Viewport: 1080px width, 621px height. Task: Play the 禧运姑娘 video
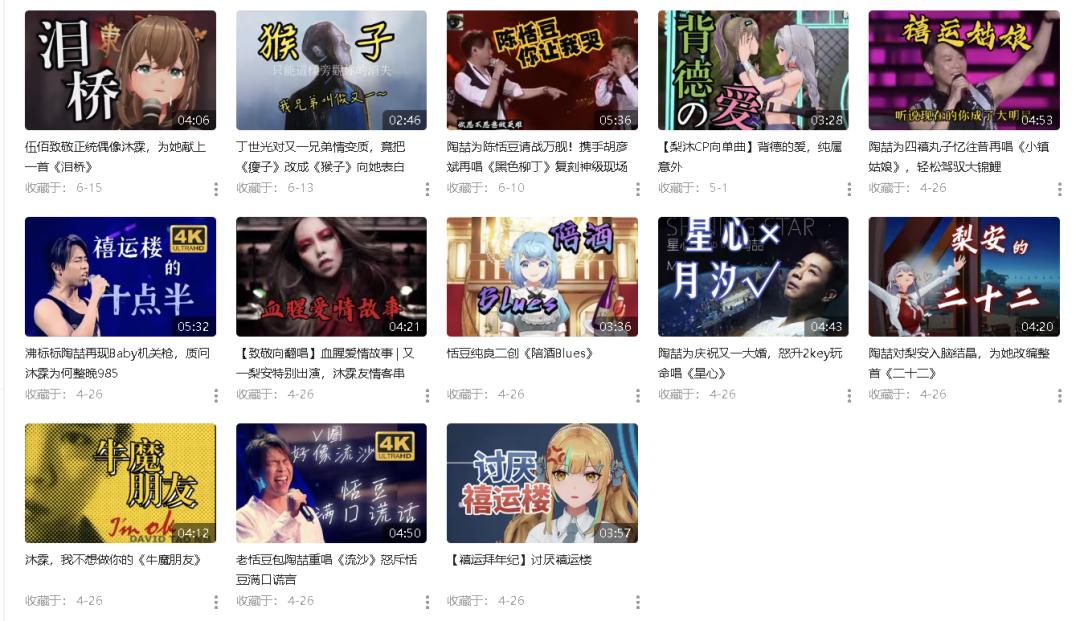[x=964, y=70]
